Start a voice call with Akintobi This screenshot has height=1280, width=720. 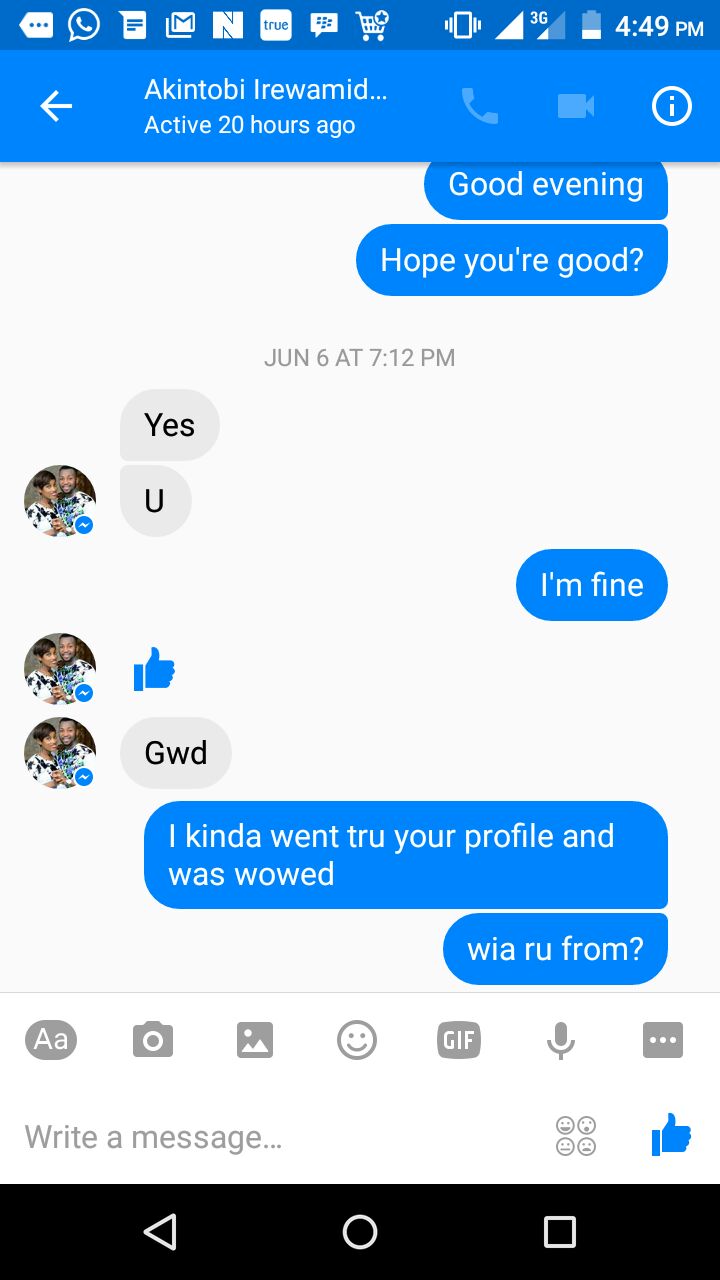pyautogui.click(x=479, y=106)
